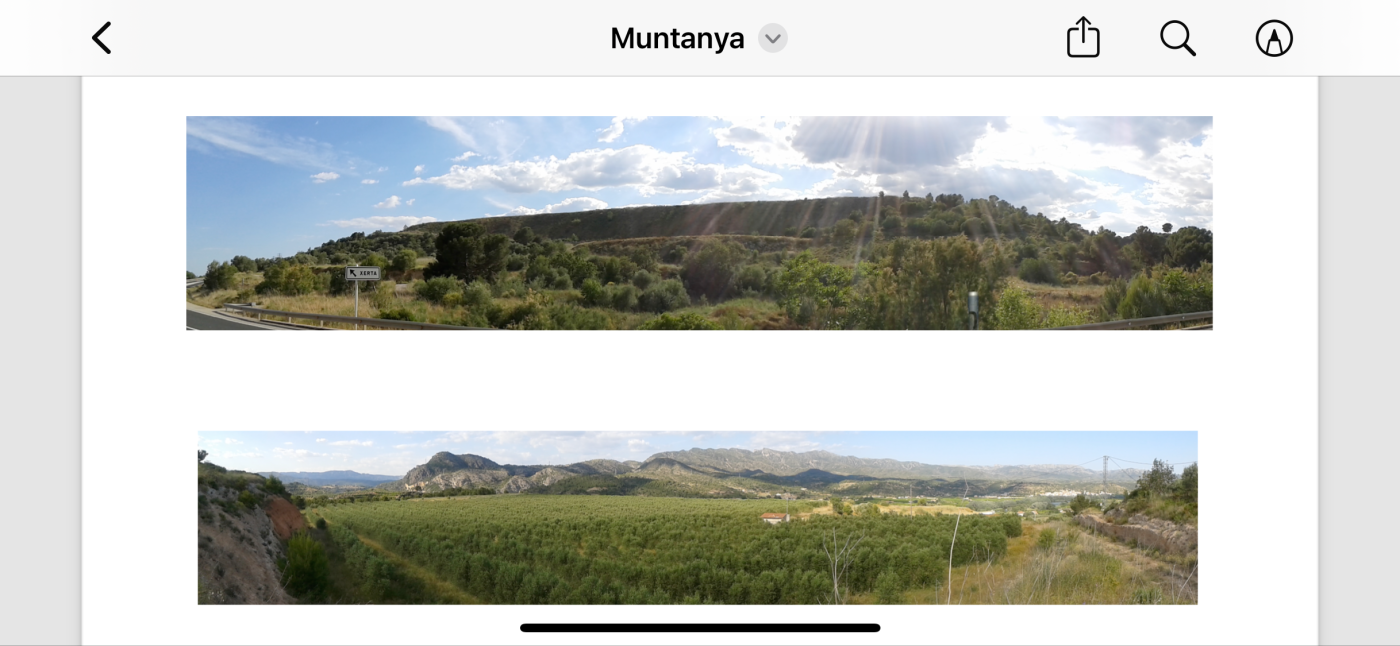Search within the document

[x=1178, y=38]
